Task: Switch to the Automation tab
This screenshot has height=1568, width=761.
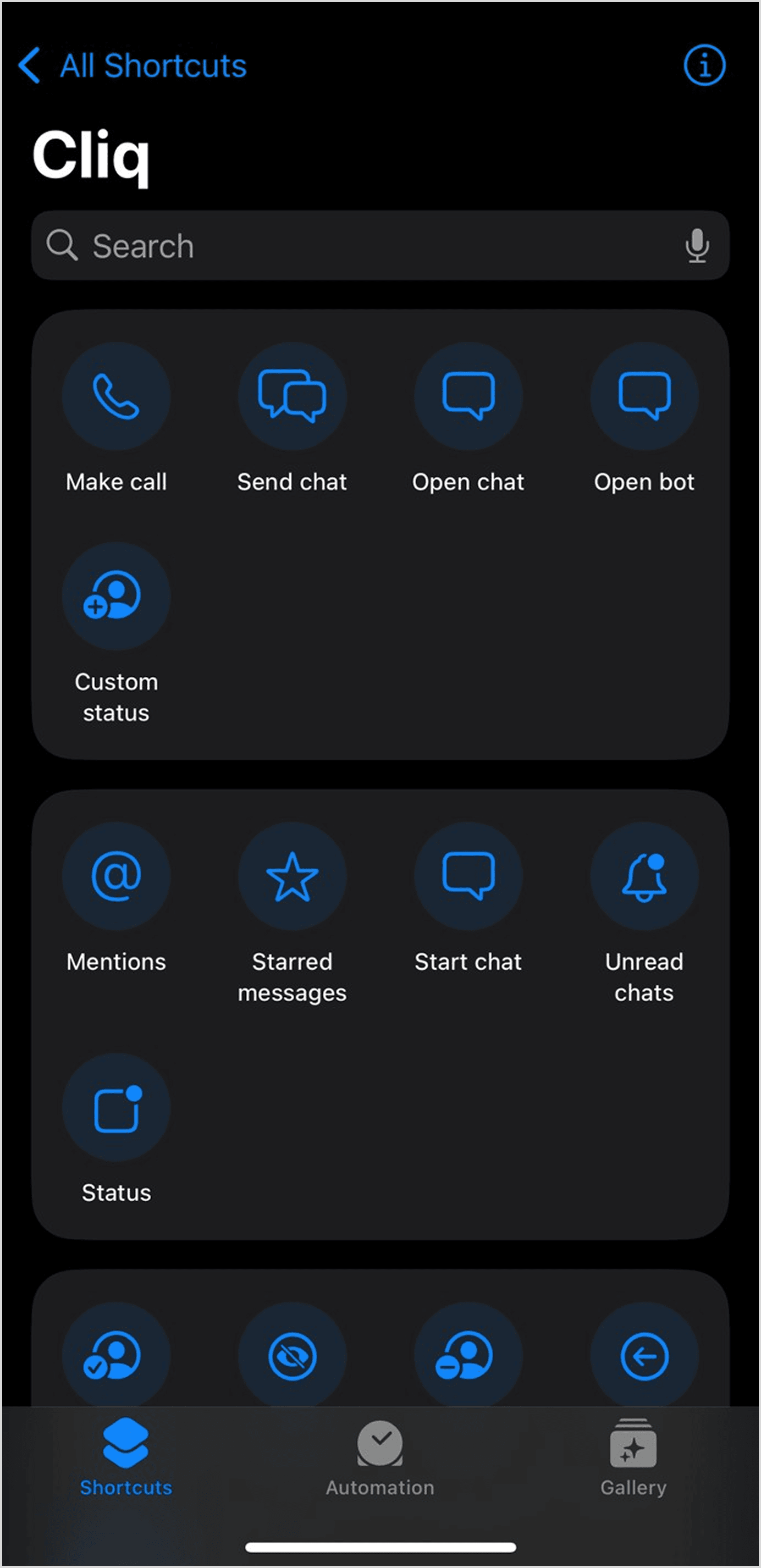Action: (x=380, y=1457)
